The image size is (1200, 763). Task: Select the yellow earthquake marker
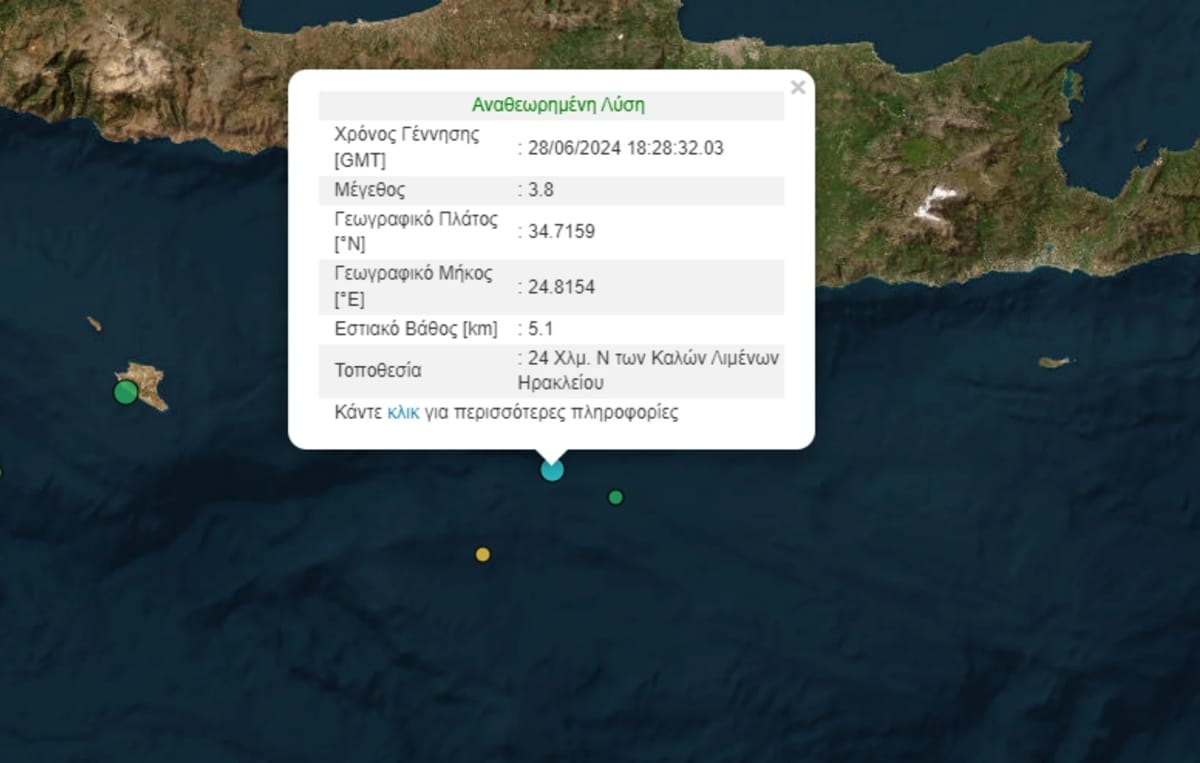[483, 554]
